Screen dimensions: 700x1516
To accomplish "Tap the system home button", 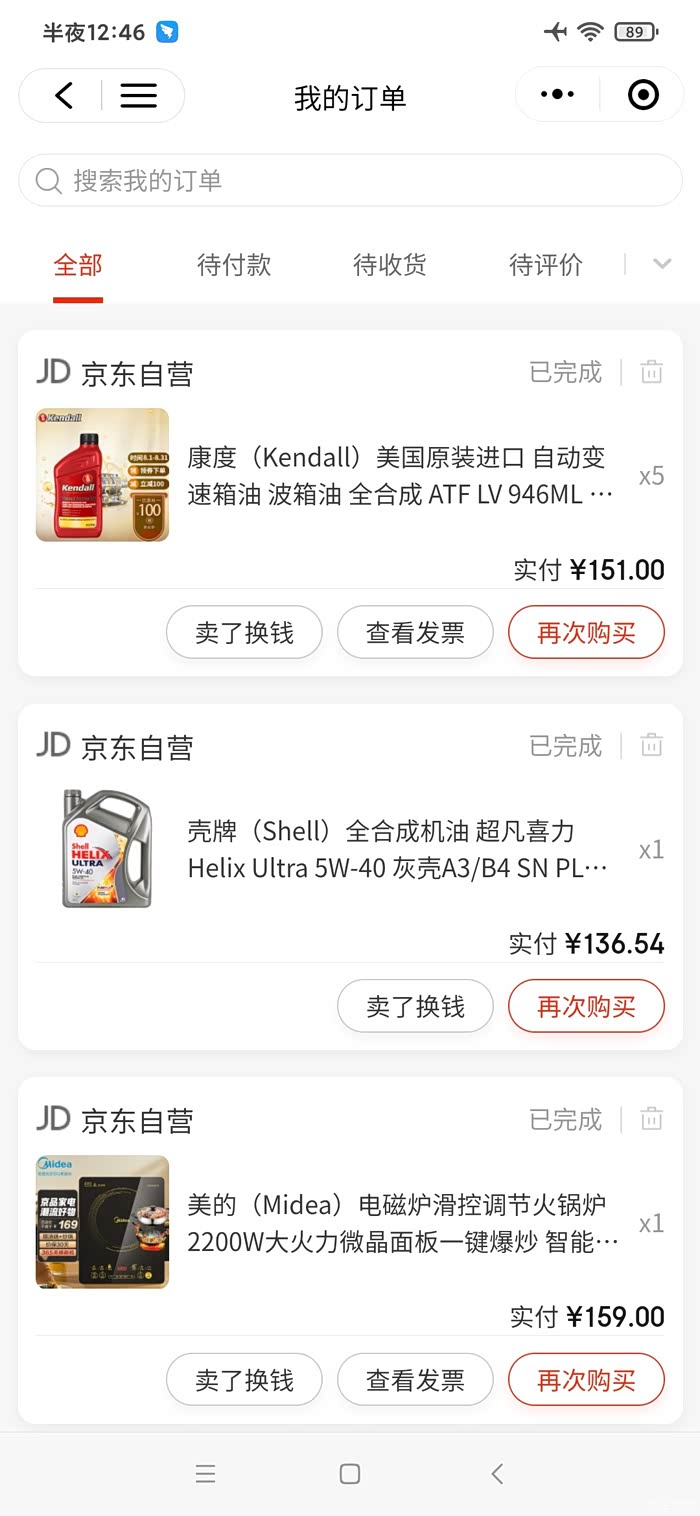I will coord(350,1473).
